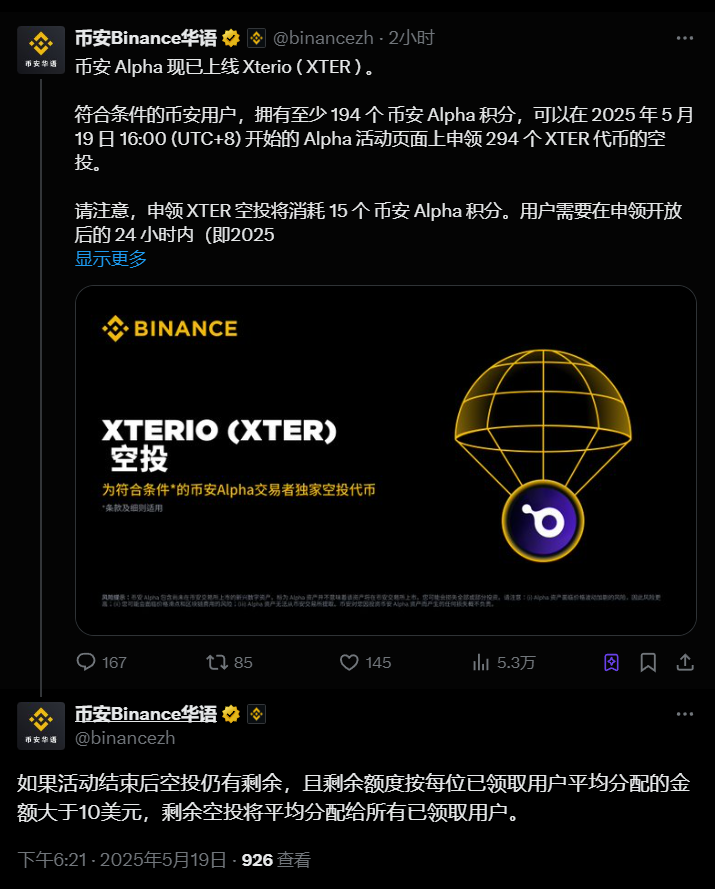Open the overflow menu on the first post
This screenshot has height=889, width=715.
coord(685,38)
